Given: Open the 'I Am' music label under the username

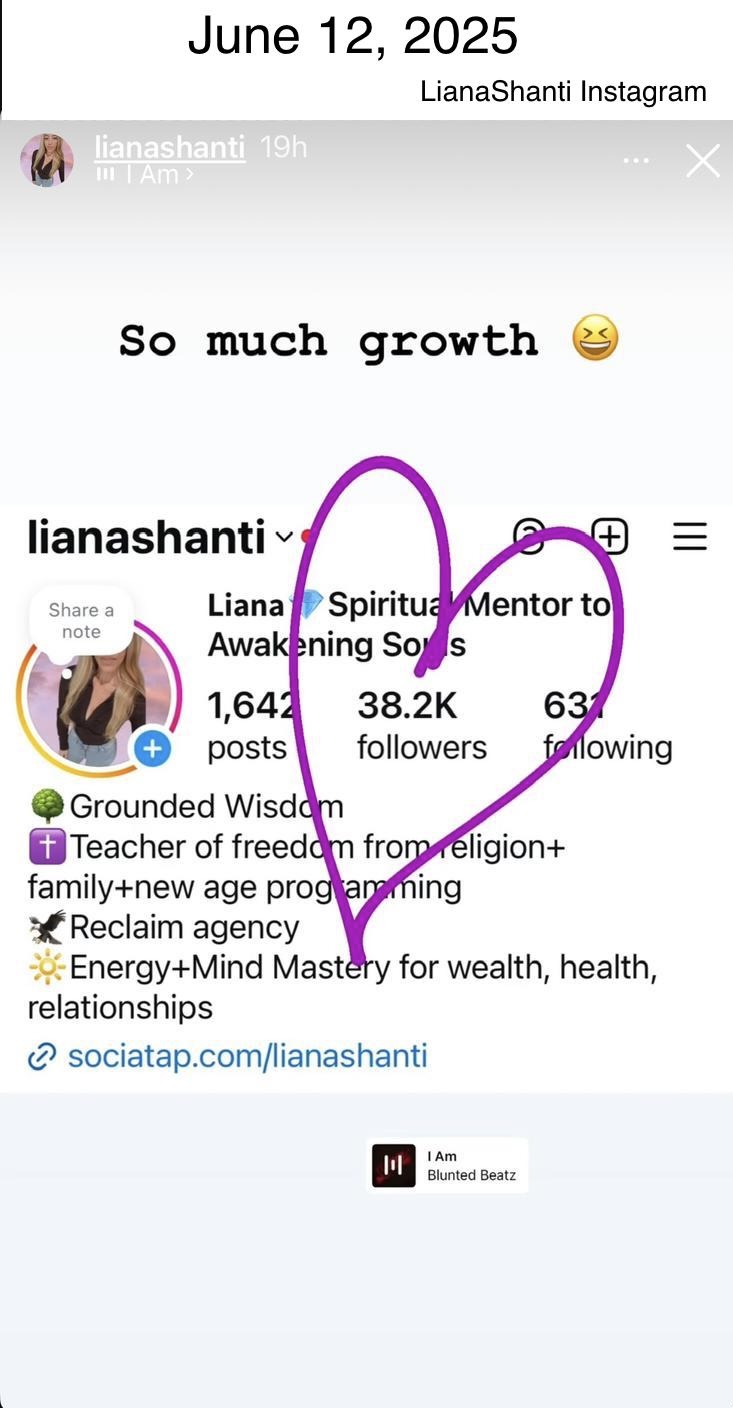Looking at the screenshot, I should 148,174.
